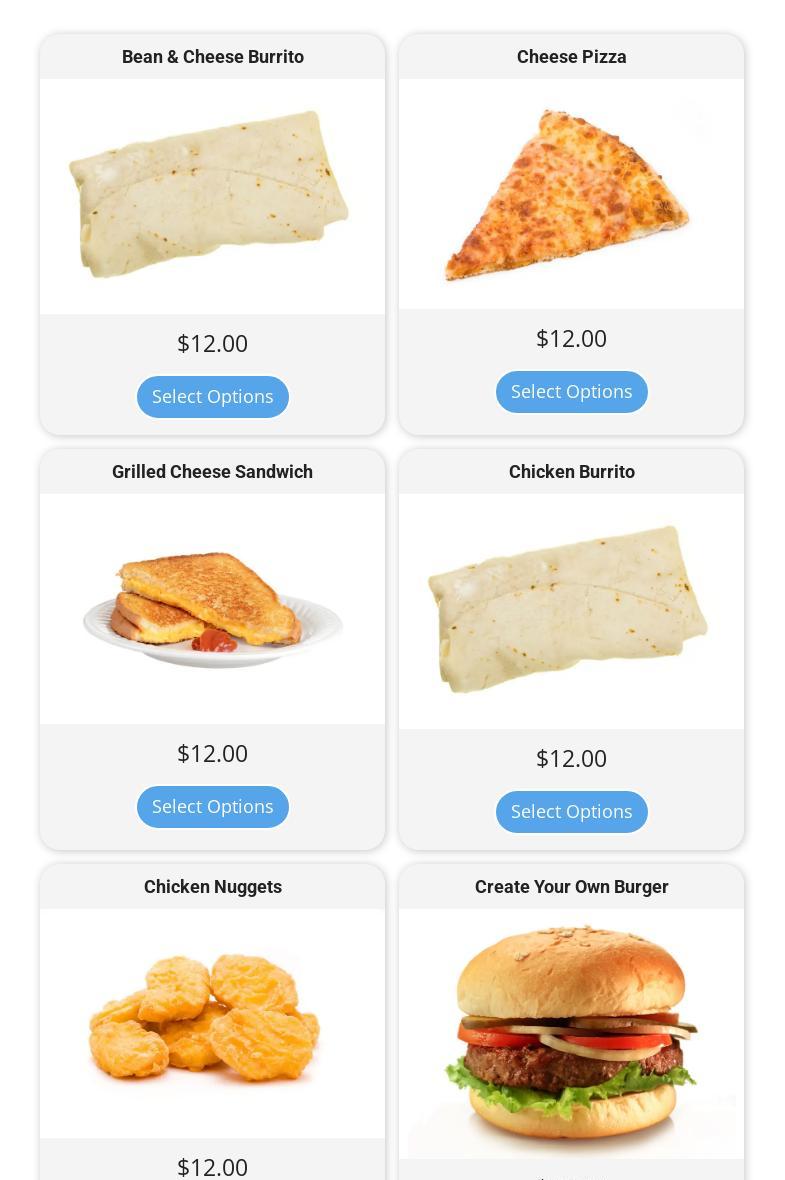View the Chicken Burrito item image
Viewport: 785px width, 1180px height.
coord(571,611)
